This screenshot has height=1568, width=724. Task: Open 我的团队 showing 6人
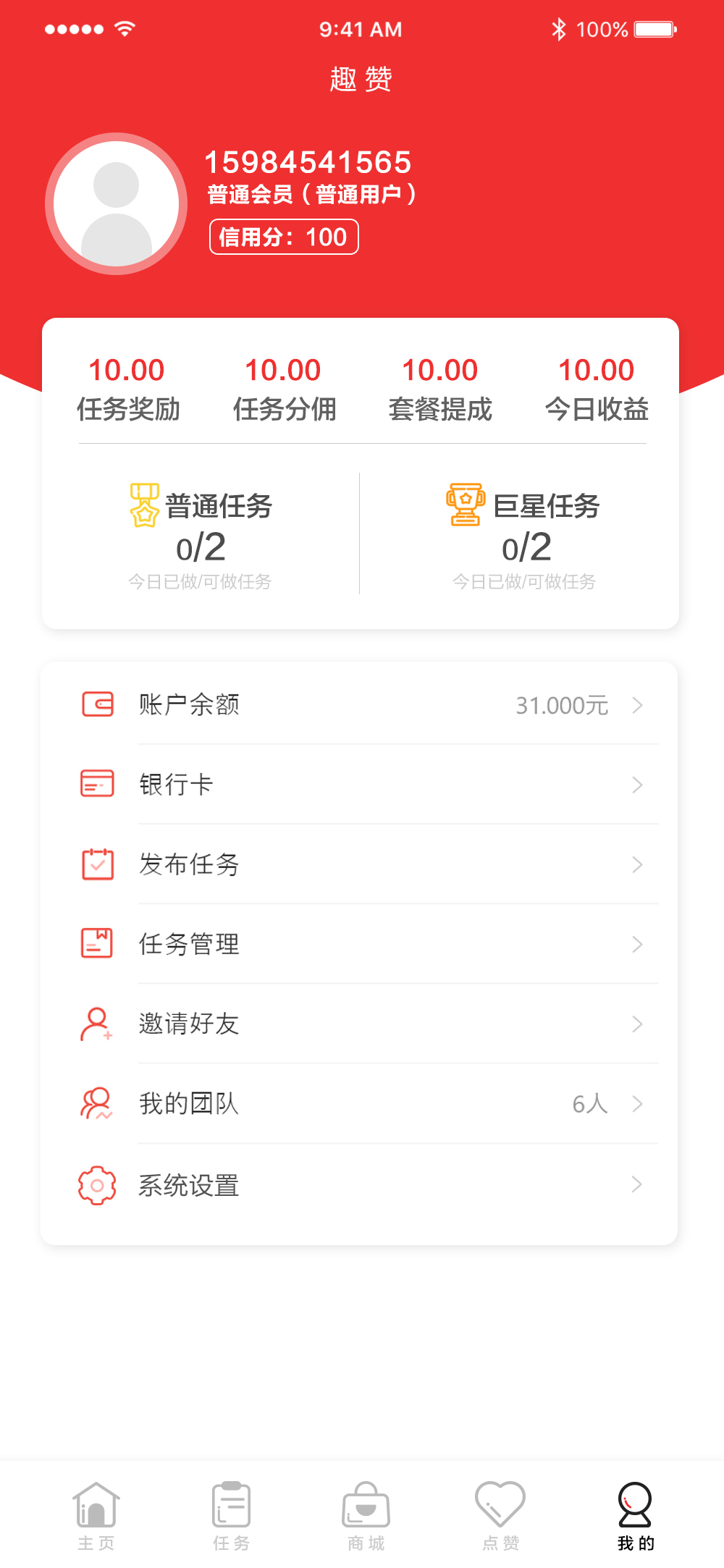coord(360,1103)
